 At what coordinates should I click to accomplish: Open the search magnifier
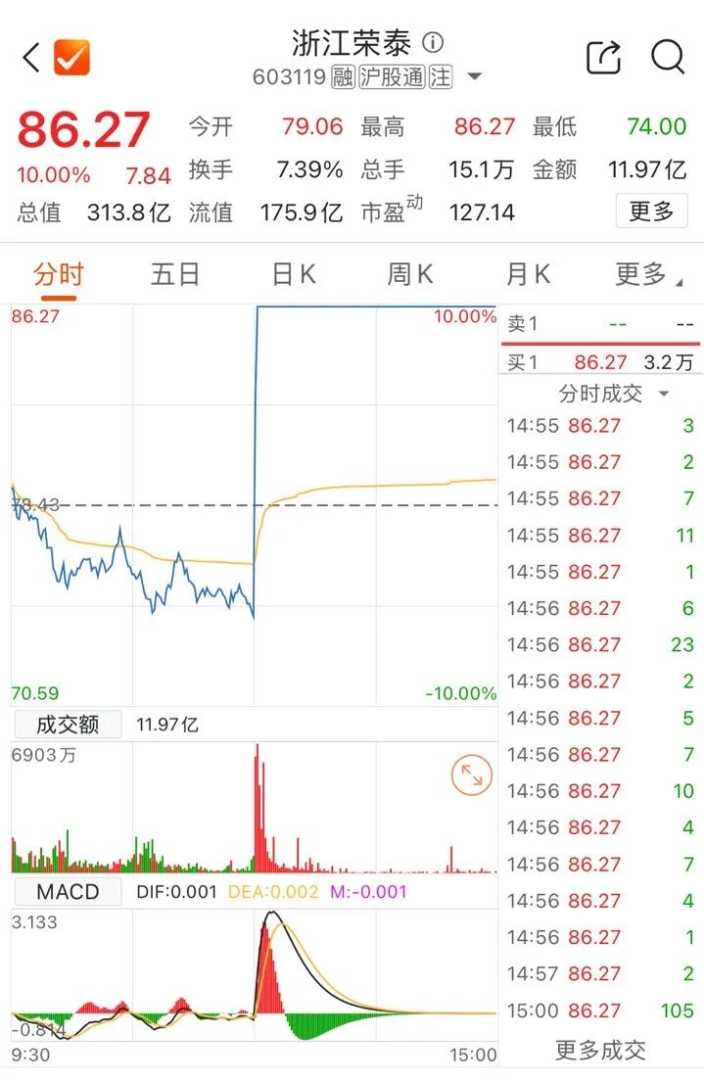pyautogui.click(x=667, y=57)
